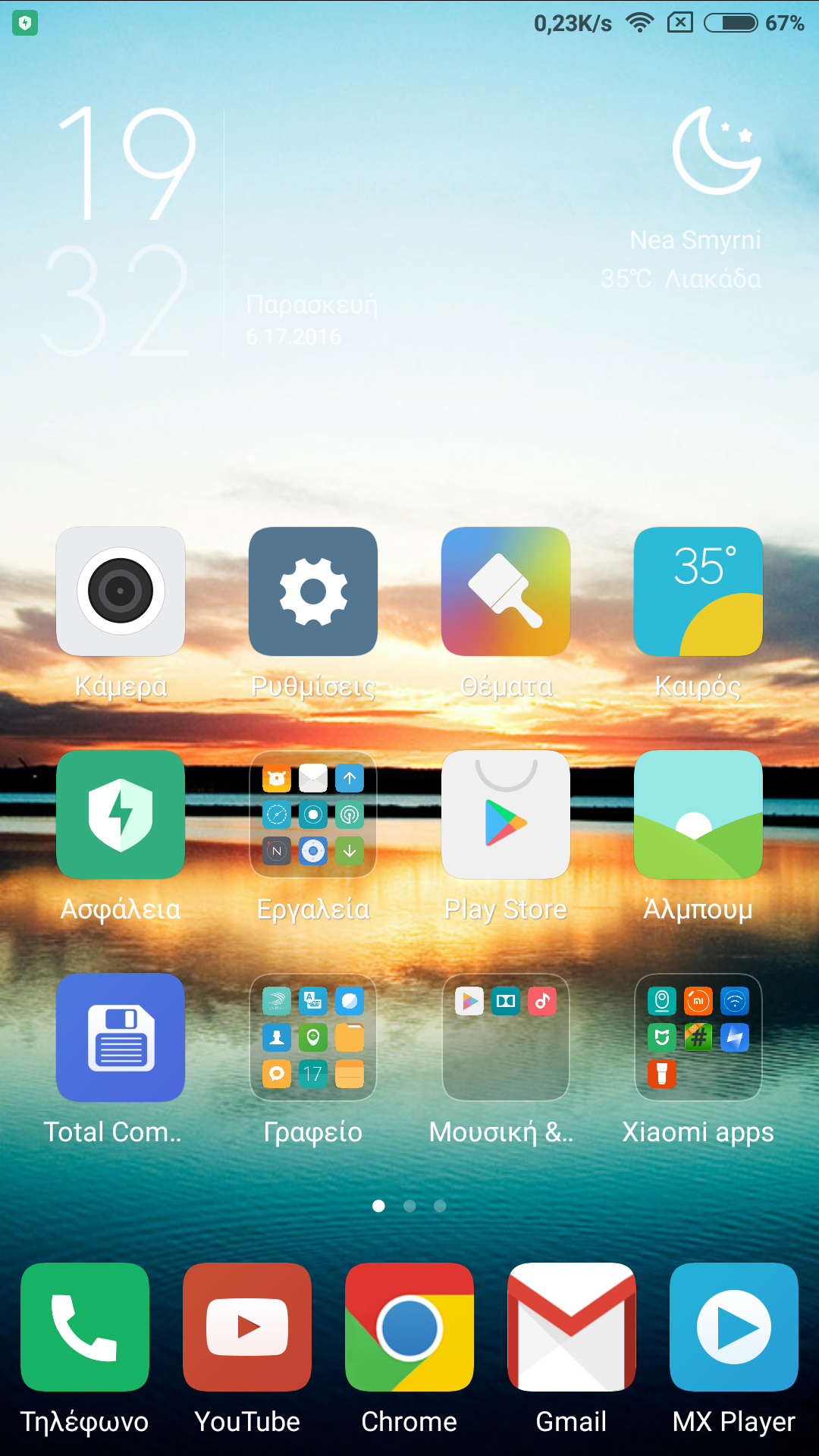Open the Καιρός weather app
The height and width of the screenshot is (1456, 819).
click(x=698, y=591)
